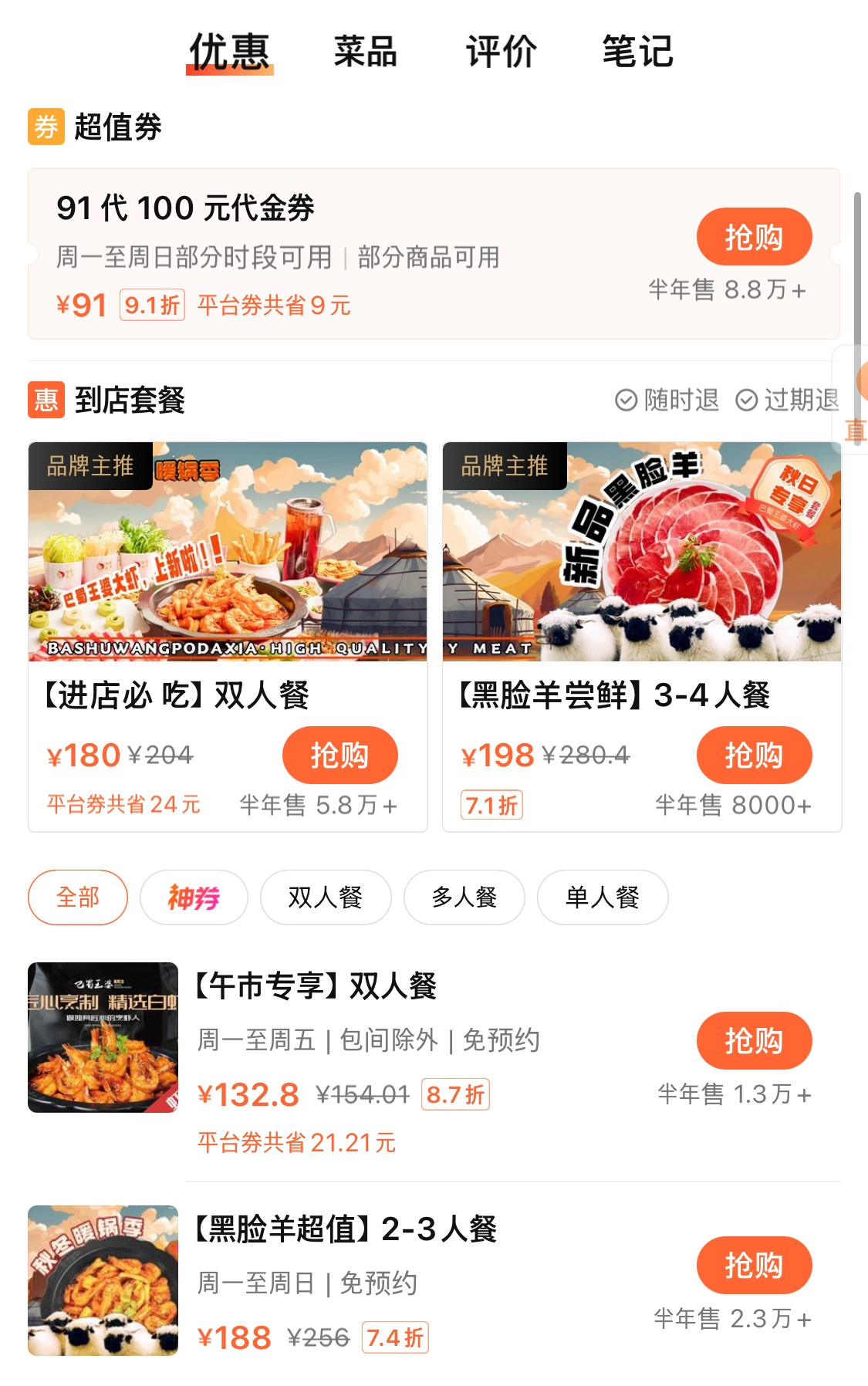
Task: Click the 品牌主推 label on the left package image
Action: pos(91,465)
